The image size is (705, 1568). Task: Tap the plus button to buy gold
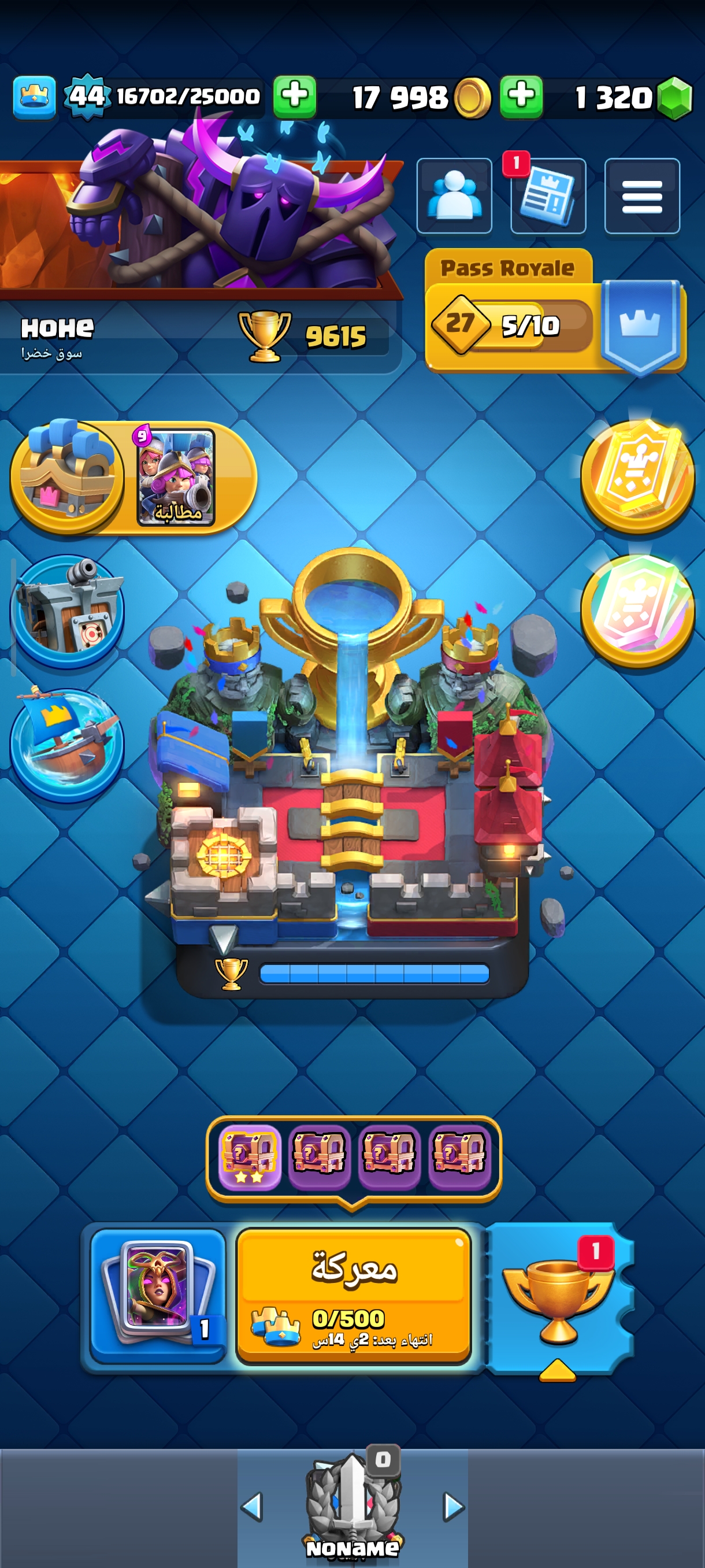(x=294, y=97)
